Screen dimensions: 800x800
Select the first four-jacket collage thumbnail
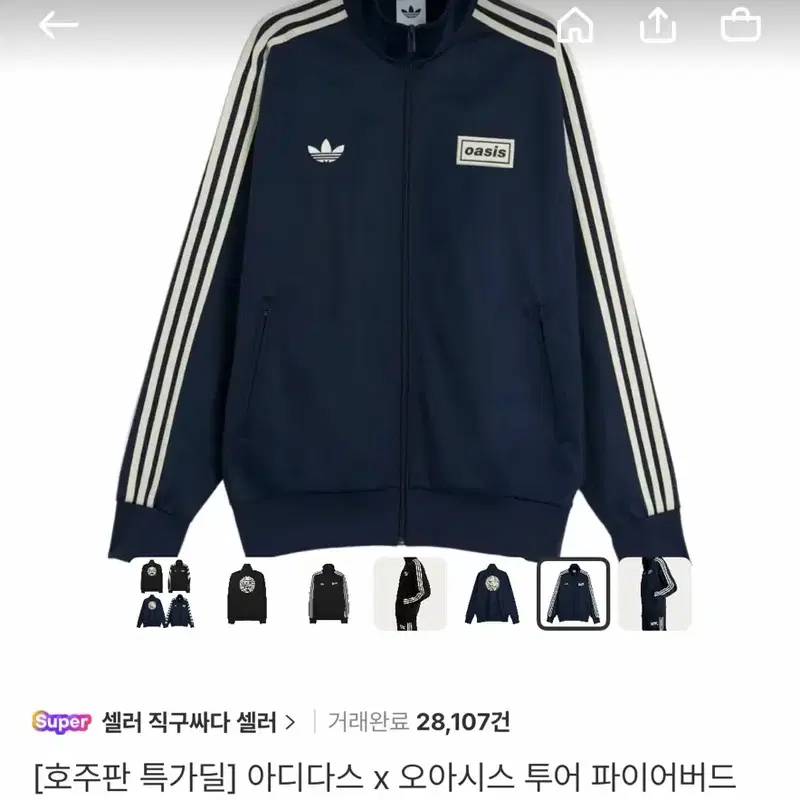(165, 594)
